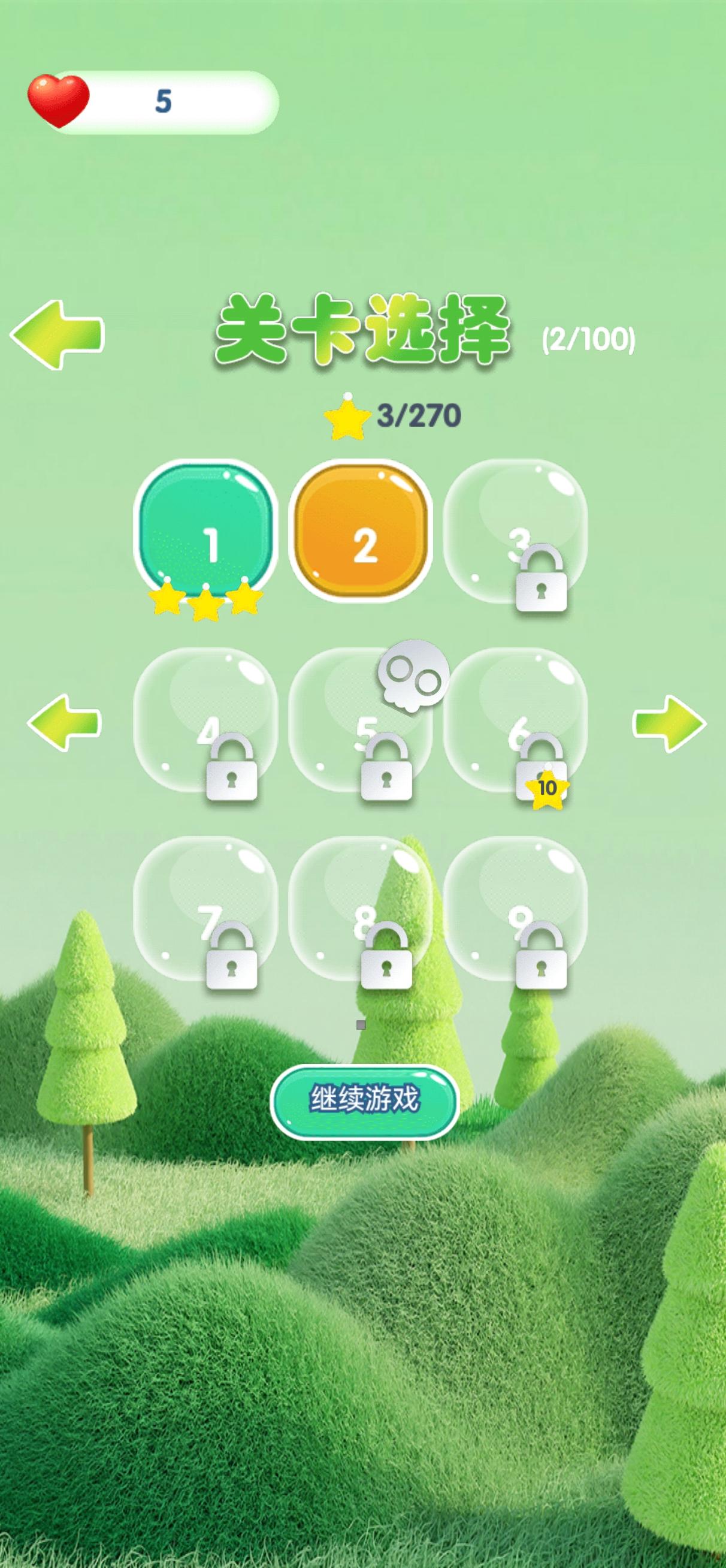726x1568 pixels.
Task: Select locked level 7
Action: click(205, 909)
